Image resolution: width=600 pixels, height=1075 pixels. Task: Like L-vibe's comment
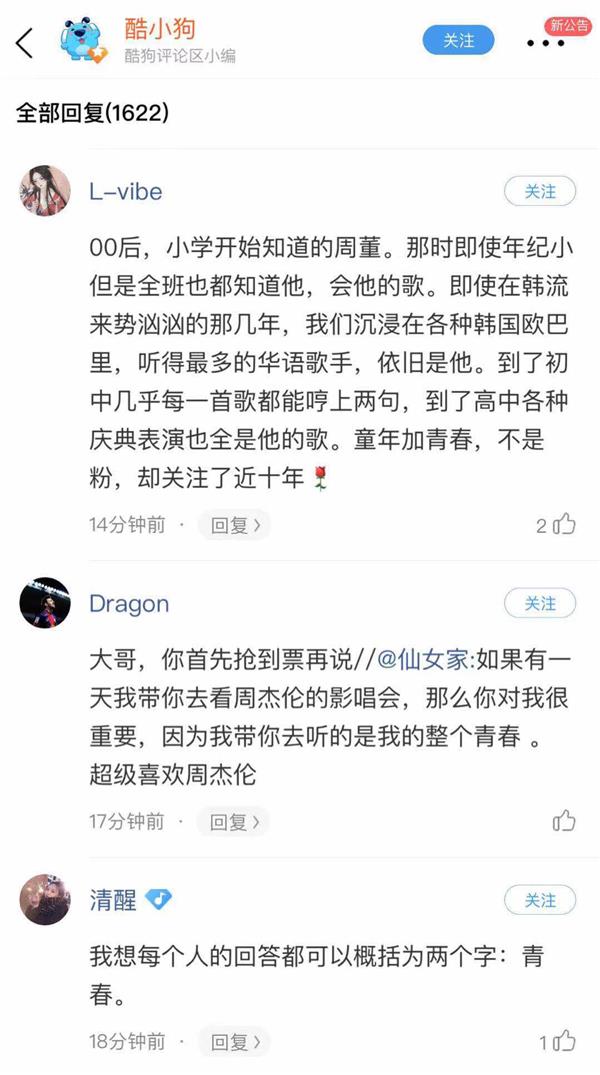[x=565, y=524]
